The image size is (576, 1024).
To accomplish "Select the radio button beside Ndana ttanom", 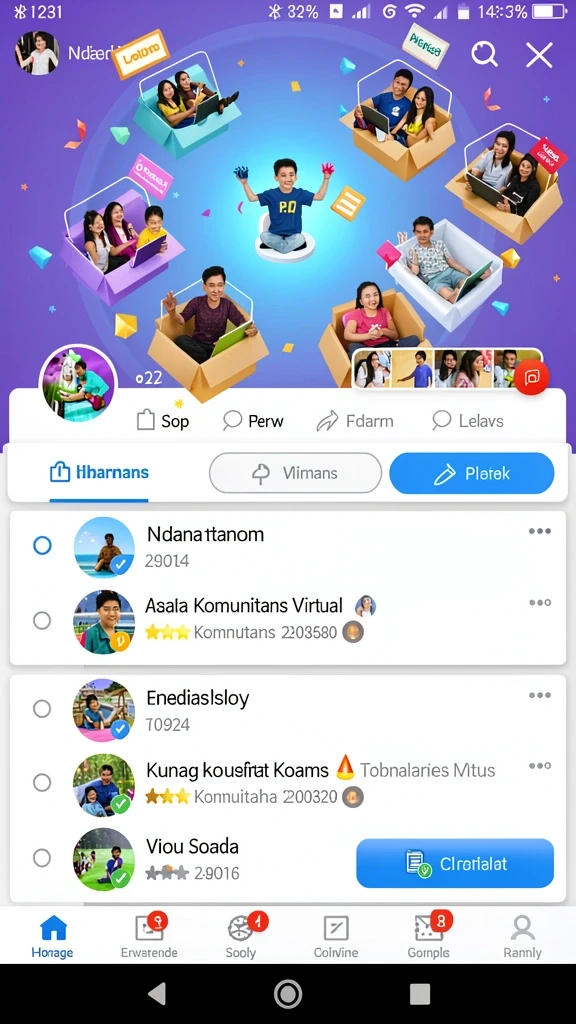I will pos(42,545).
